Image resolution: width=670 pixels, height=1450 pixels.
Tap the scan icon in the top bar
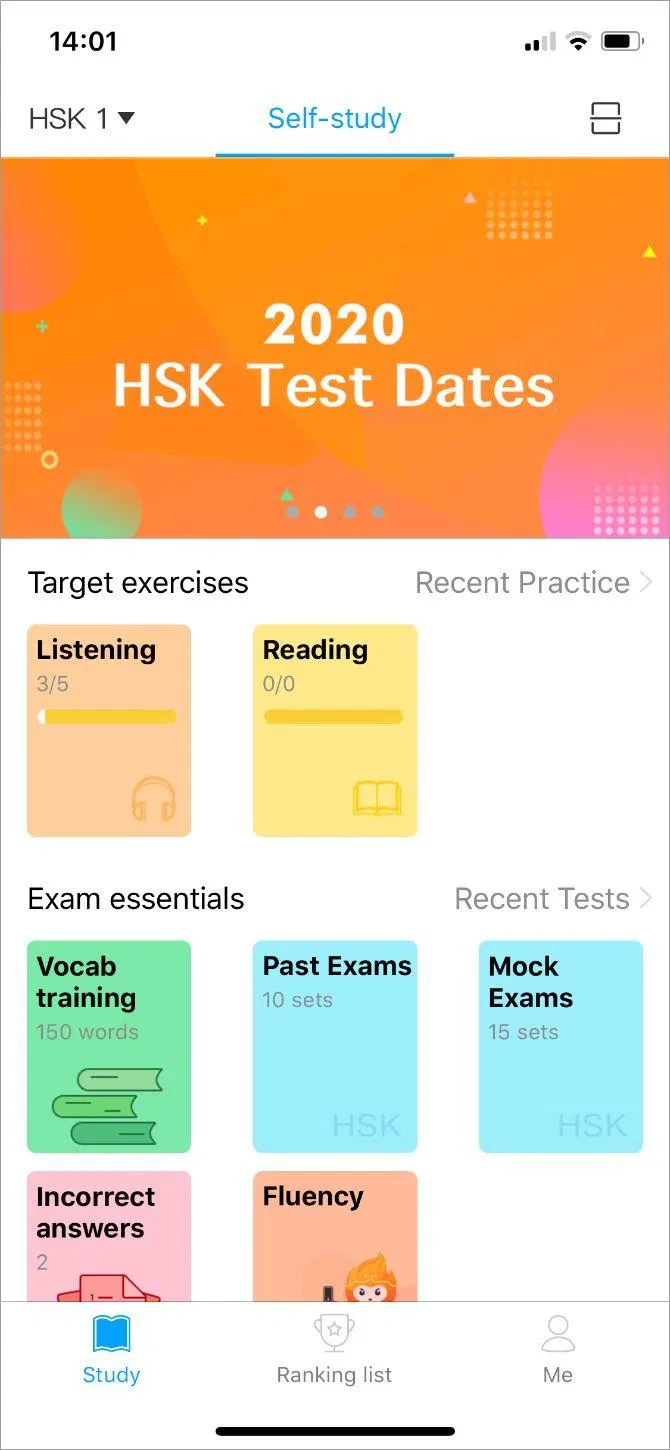[605, 119]
